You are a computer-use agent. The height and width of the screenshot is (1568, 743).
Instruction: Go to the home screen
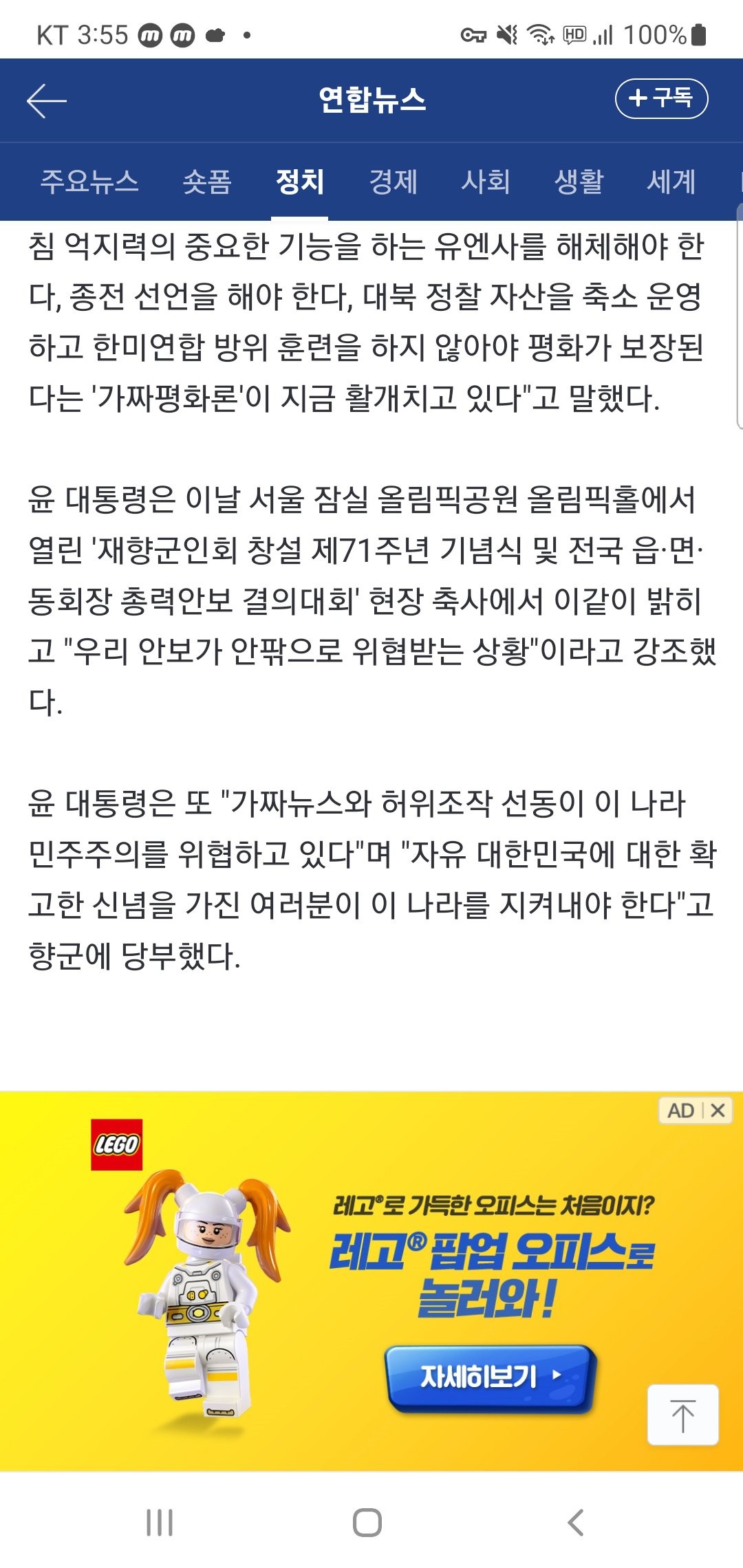pyautogui.click(x=367, y=1522)
